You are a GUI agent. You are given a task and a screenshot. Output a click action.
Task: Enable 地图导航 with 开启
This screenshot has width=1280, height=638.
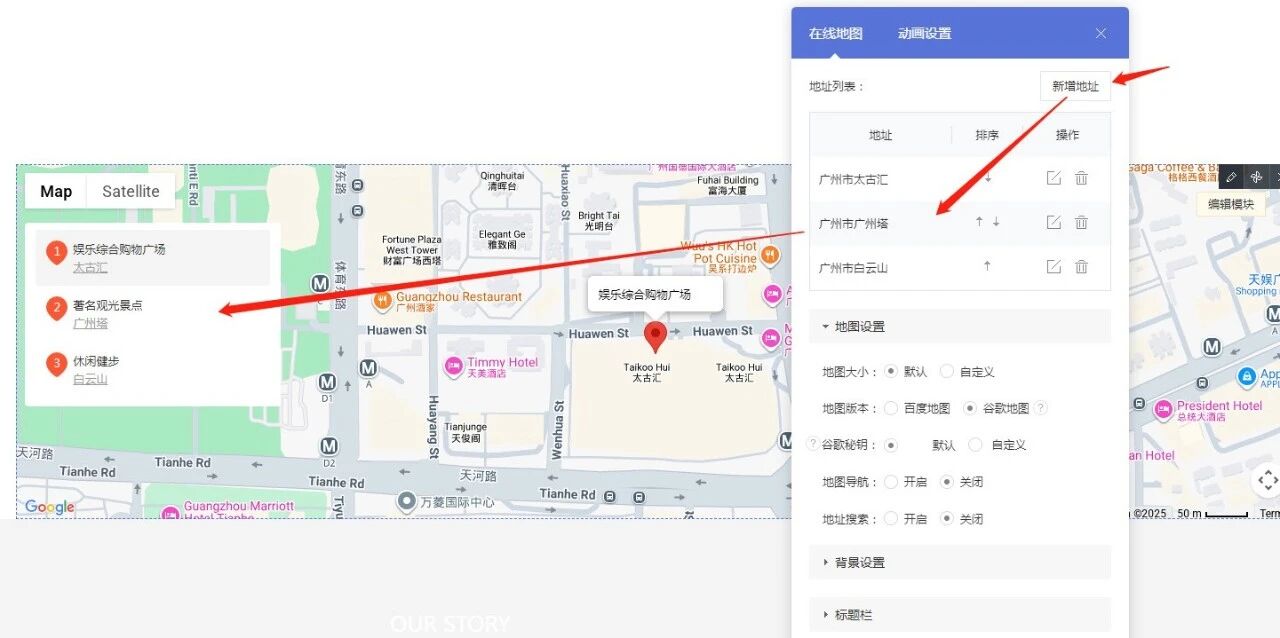(x=891, y=482)
